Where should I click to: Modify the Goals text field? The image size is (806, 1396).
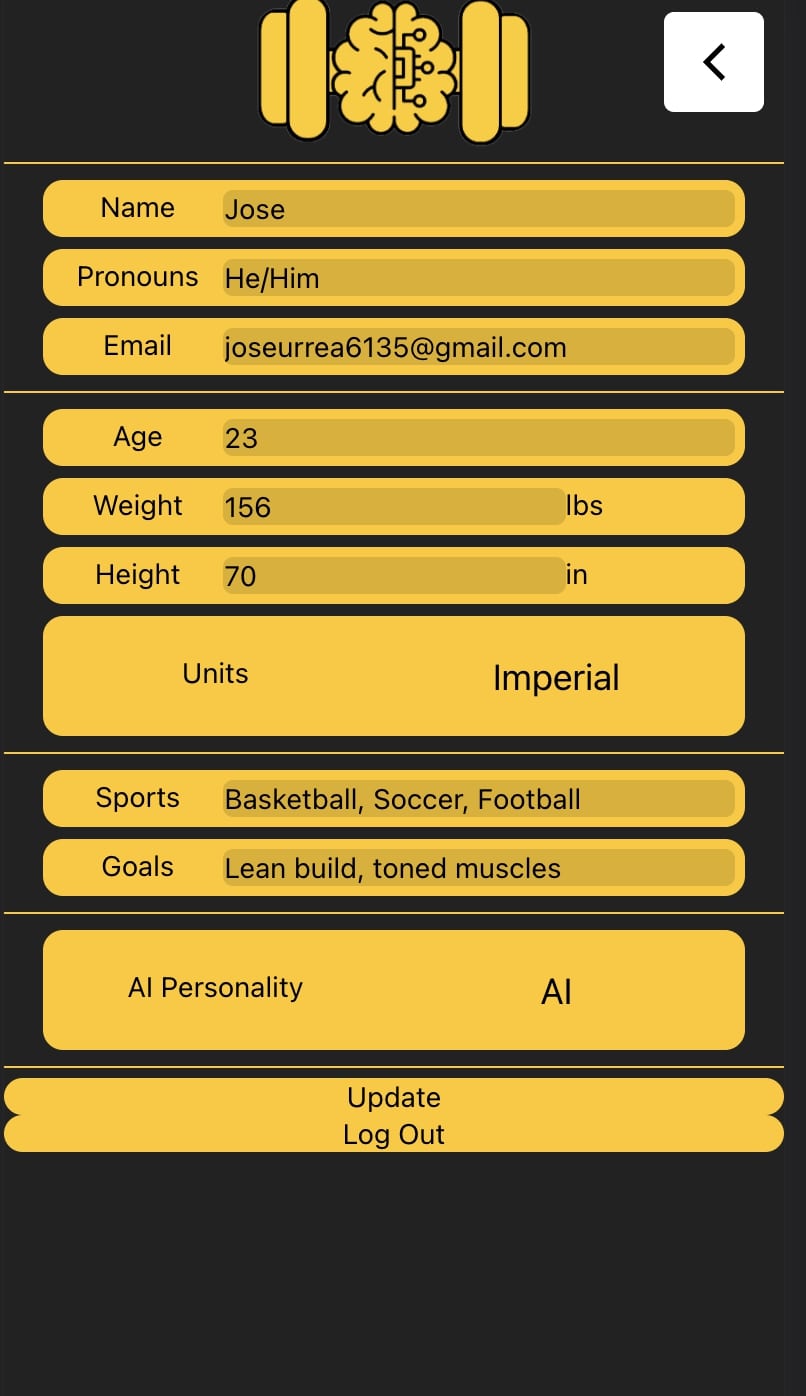click(478, 868)
